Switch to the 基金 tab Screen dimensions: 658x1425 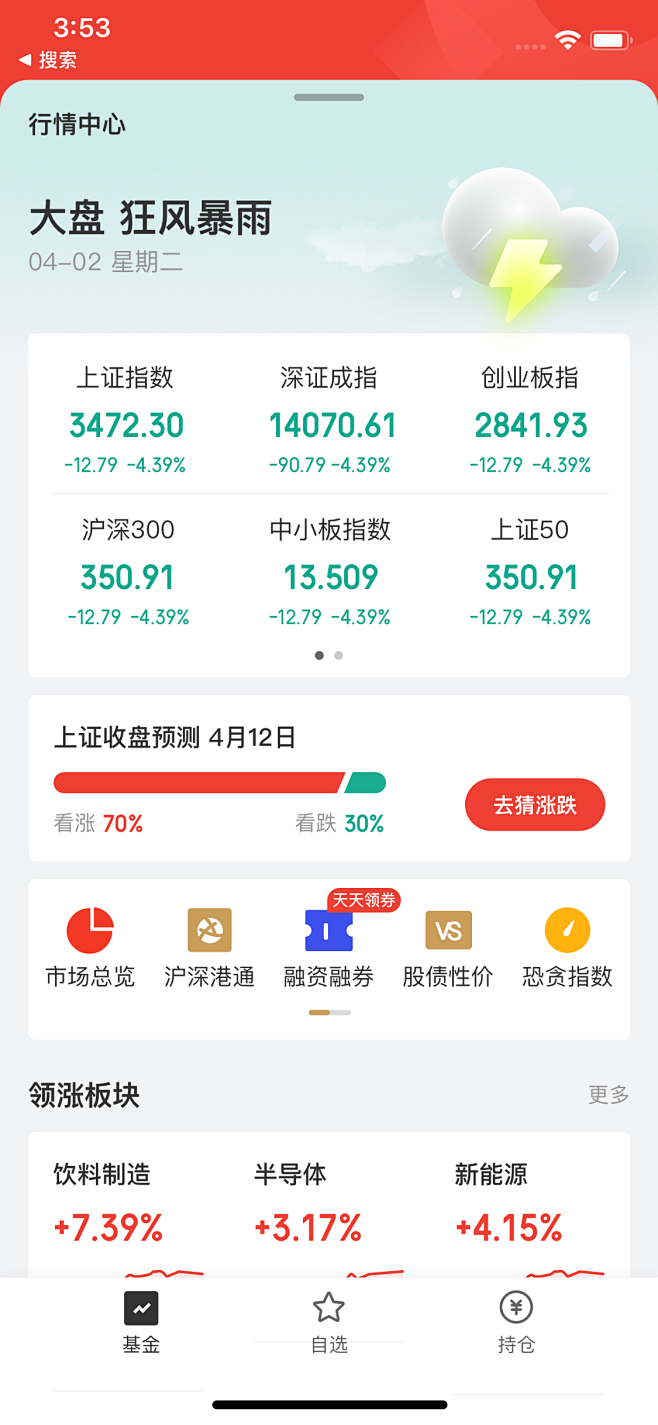(x=141, y=1322)
